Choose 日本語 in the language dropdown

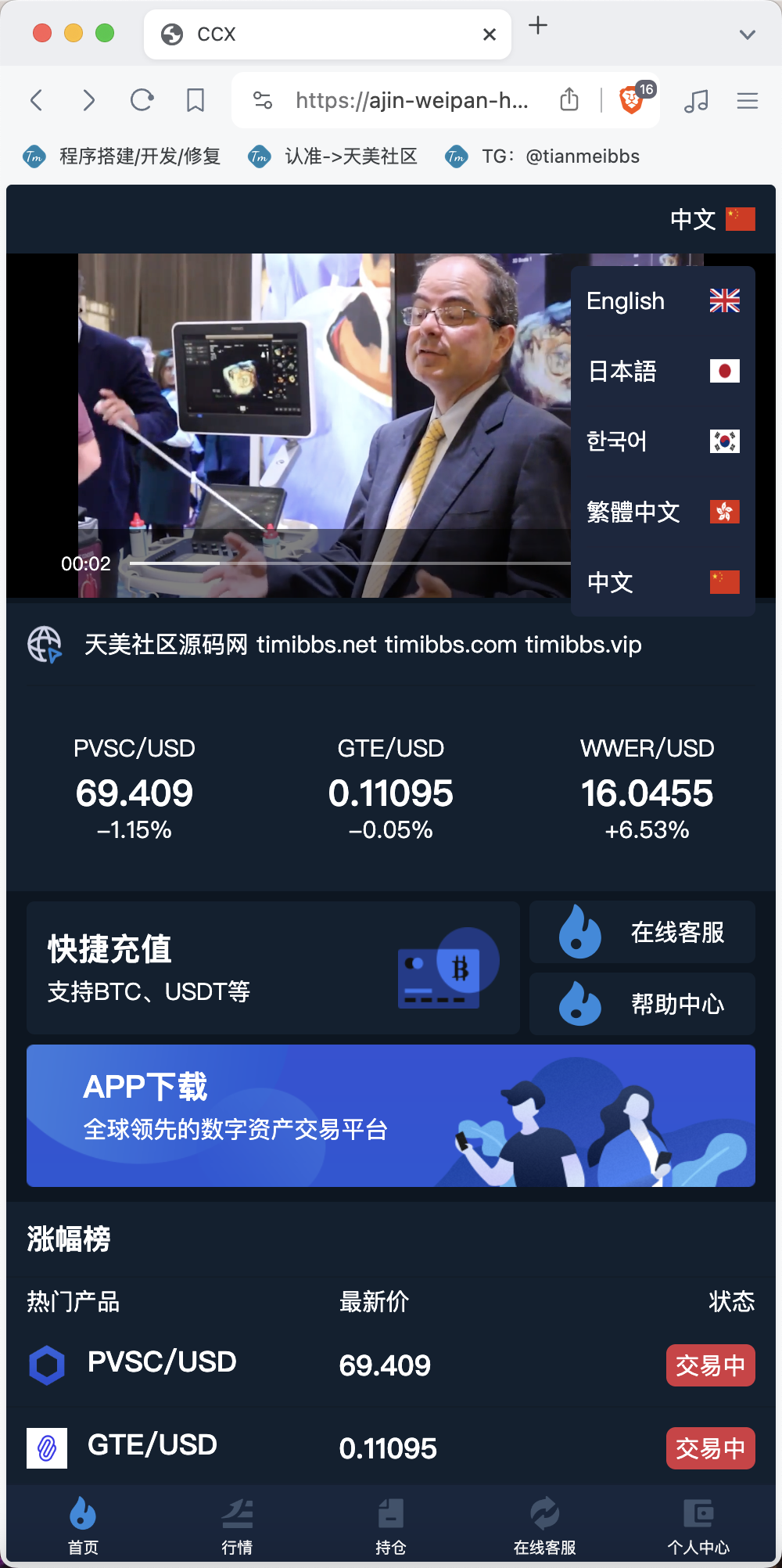(x=663, y=371)
